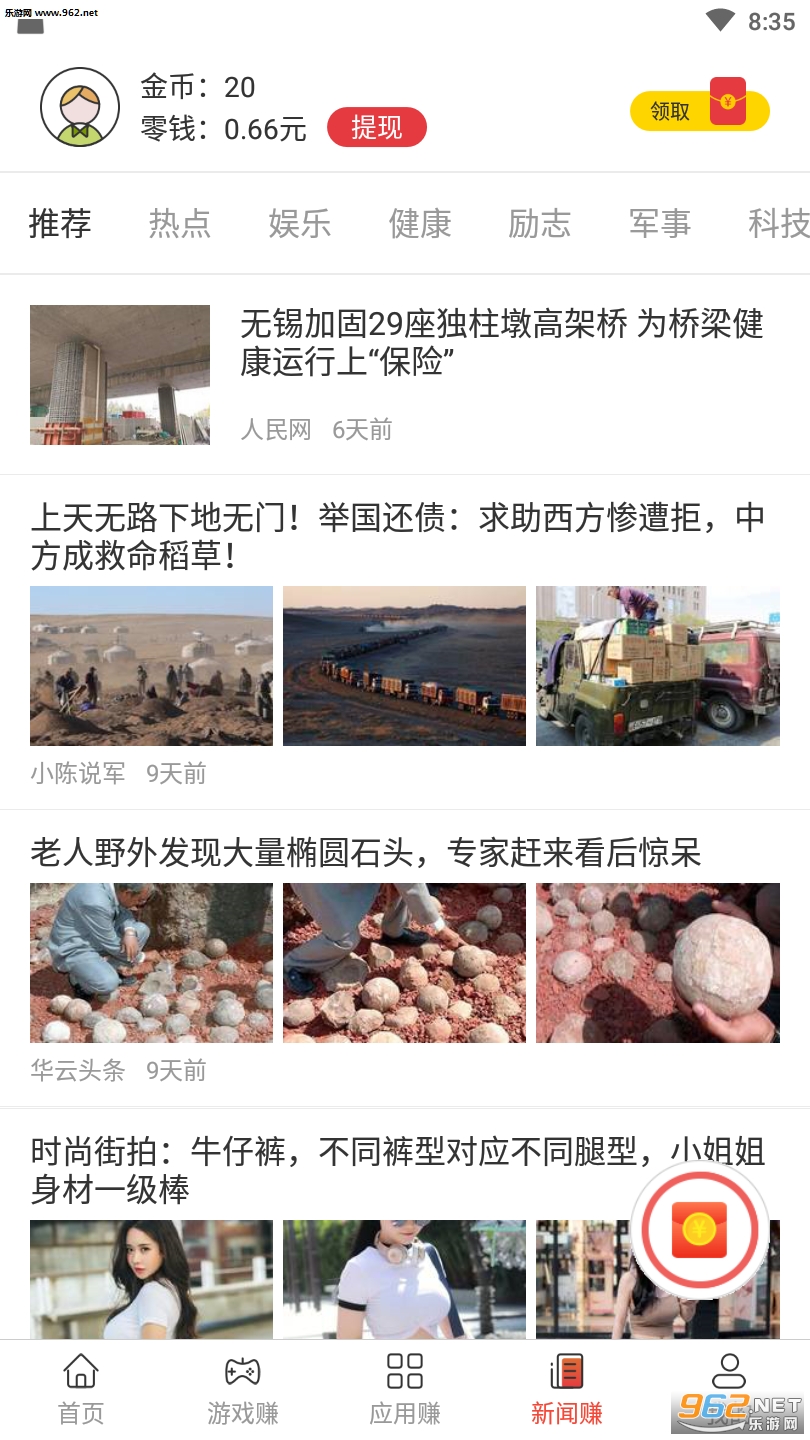Switch to the 游戏赚 tab
This screenshot has height=1440, width=810.
pyautogui.click(x=243, y=1388)
